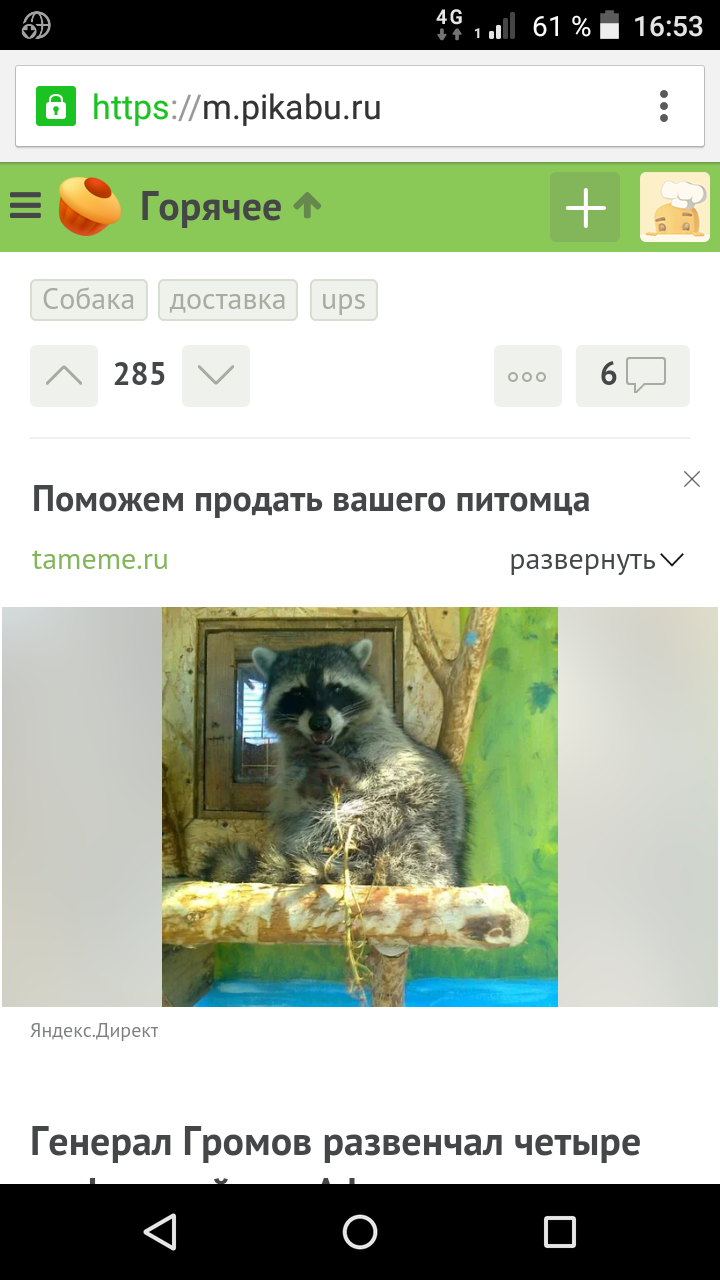Downvote the post rated 285
The width and height of the screenshot is (720, 1280).
click(x=216, y=376)
